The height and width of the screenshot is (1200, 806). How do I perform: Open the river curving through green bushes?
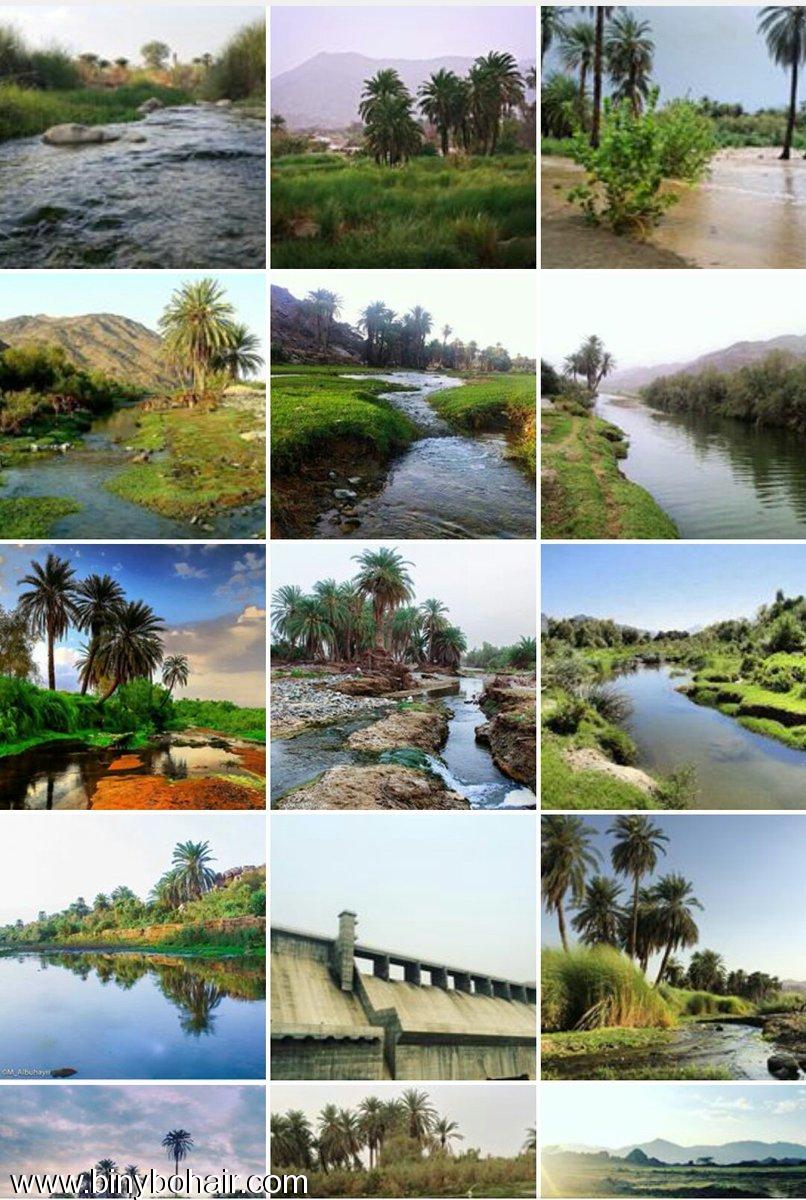[673, 677]
